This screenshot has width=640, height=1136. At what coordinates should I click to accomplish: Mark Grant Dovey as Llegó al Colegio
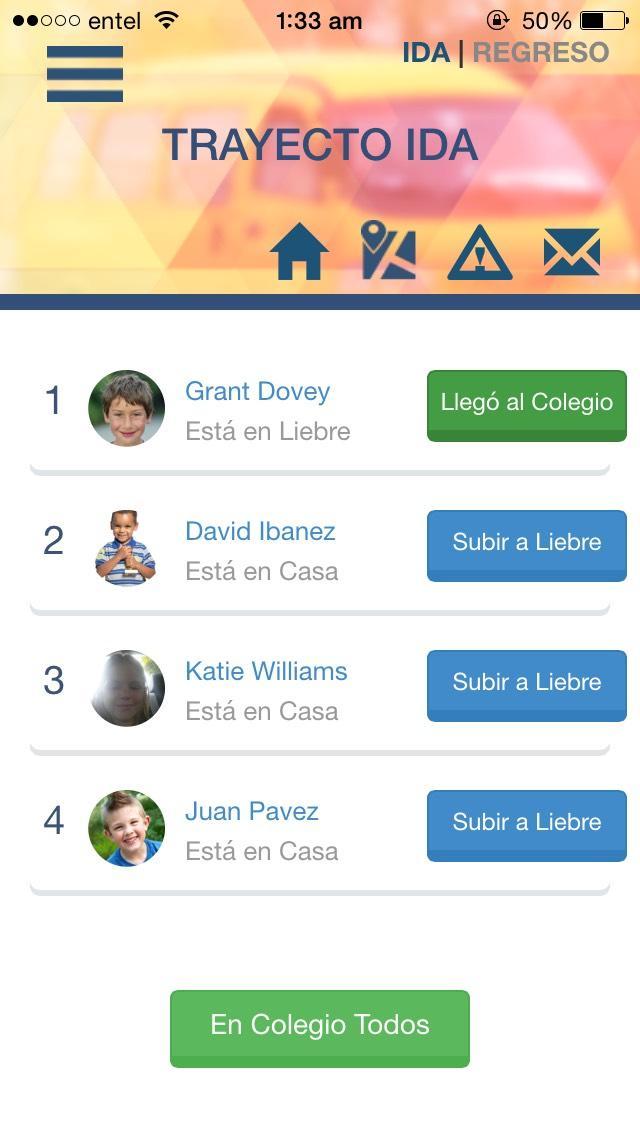(526, 404)
